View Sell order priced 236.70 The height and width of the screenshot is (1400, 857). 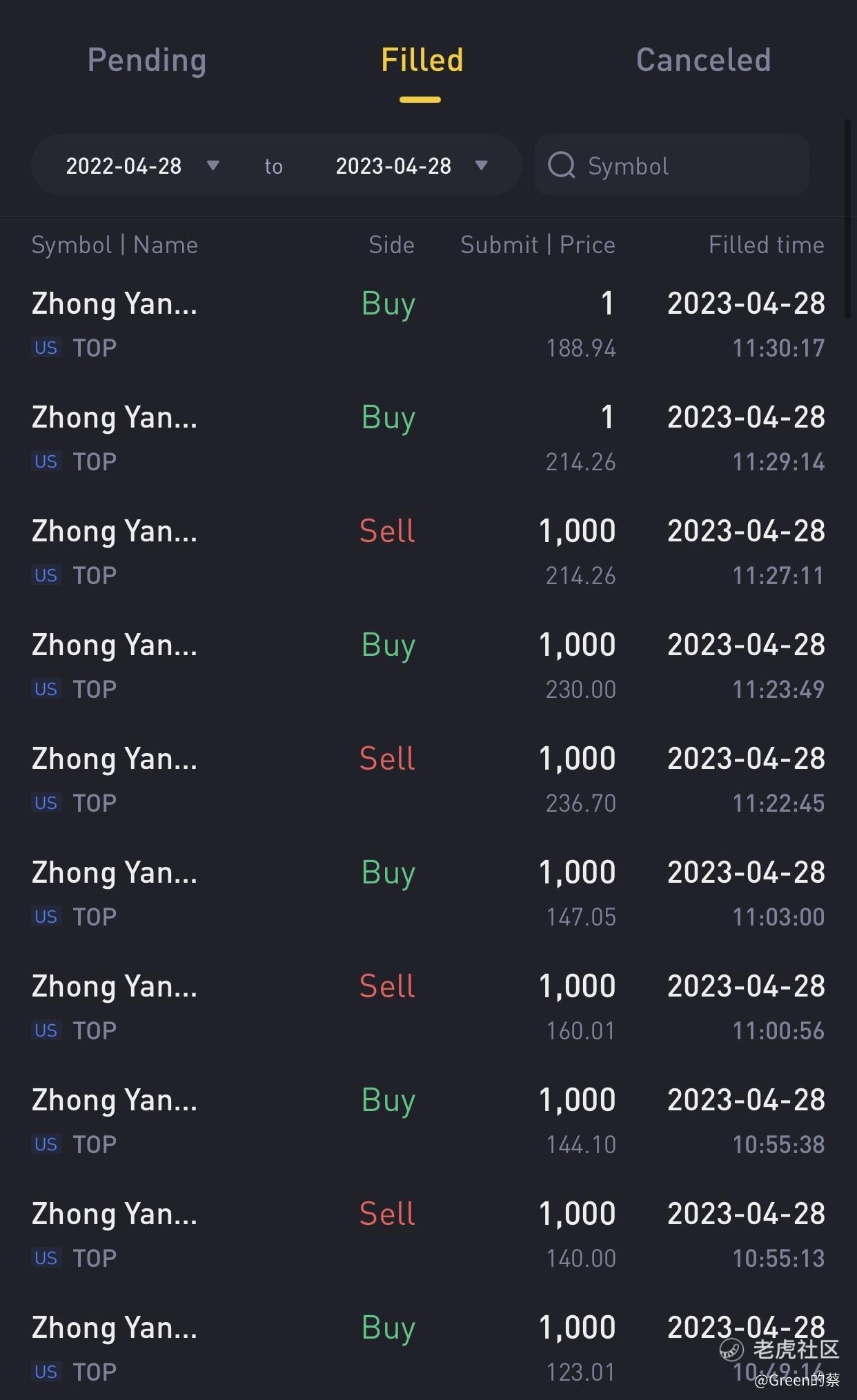tap(428, 780)
